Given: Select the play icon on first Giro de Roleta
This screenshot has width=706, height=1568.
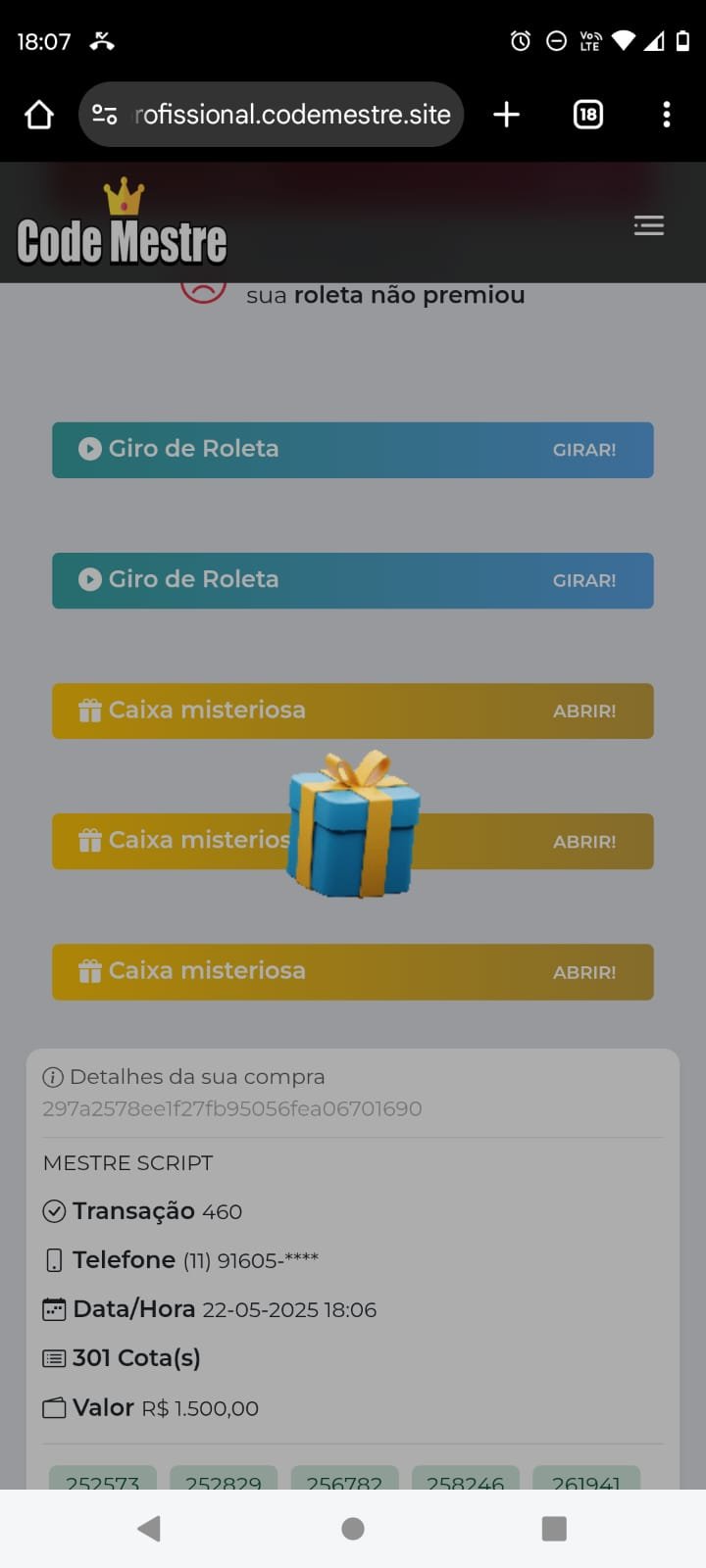Looking at the screenshot, I should pyautogui.click(x=89, y=449).
